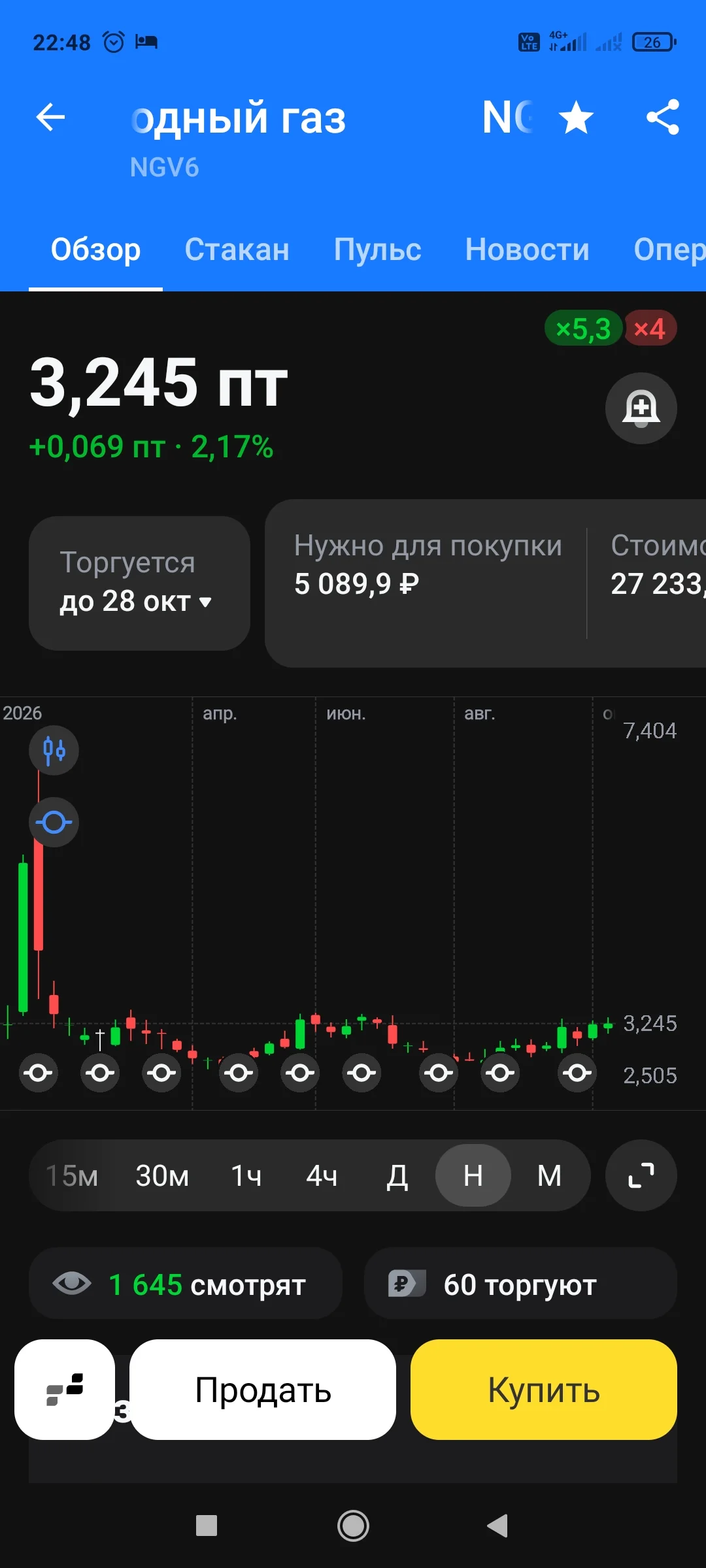Select the 1ч chart interval

[x=246, y=1176]
